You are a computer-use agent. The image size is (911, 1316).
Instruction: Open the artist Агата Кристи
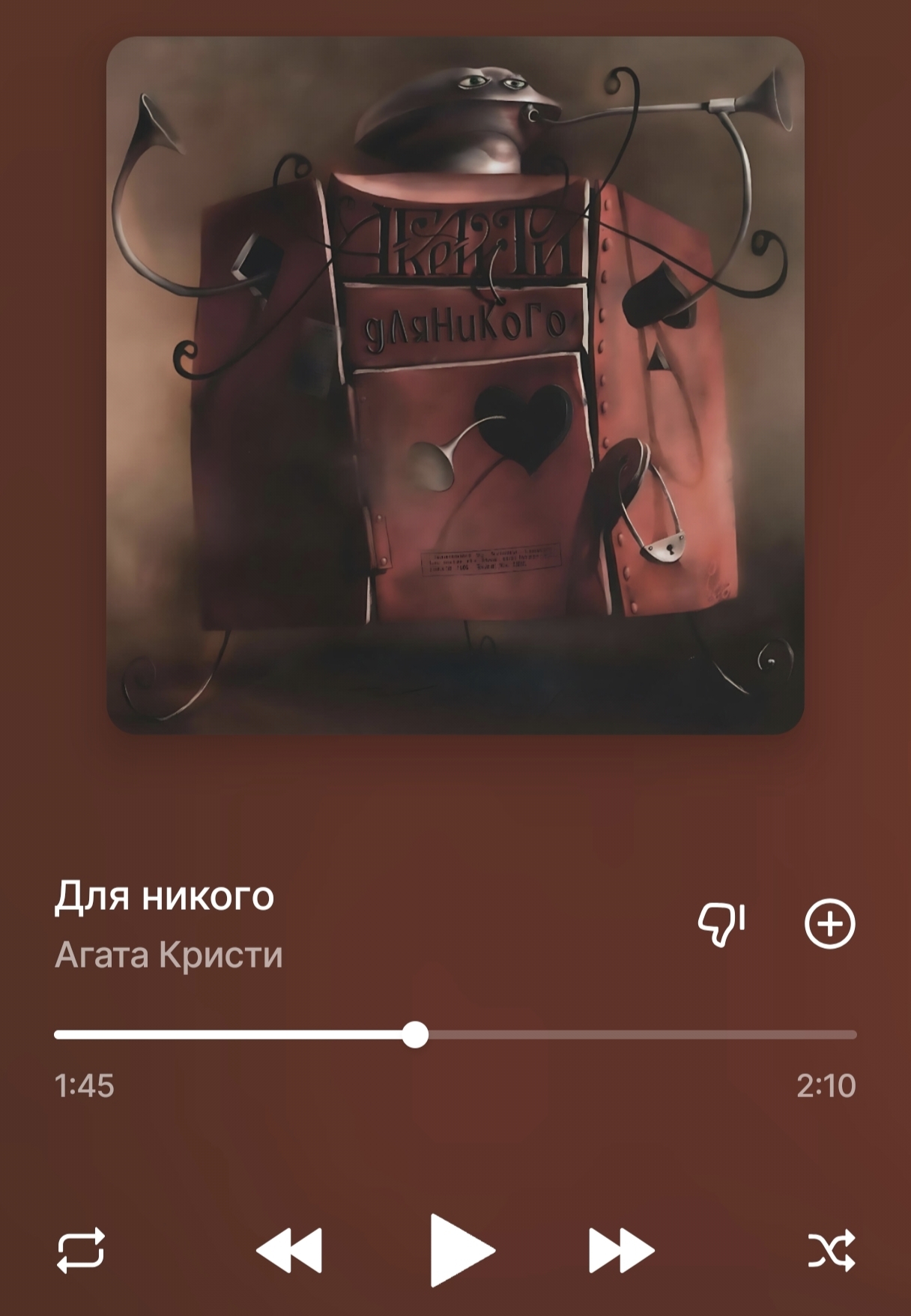point(169,955)
